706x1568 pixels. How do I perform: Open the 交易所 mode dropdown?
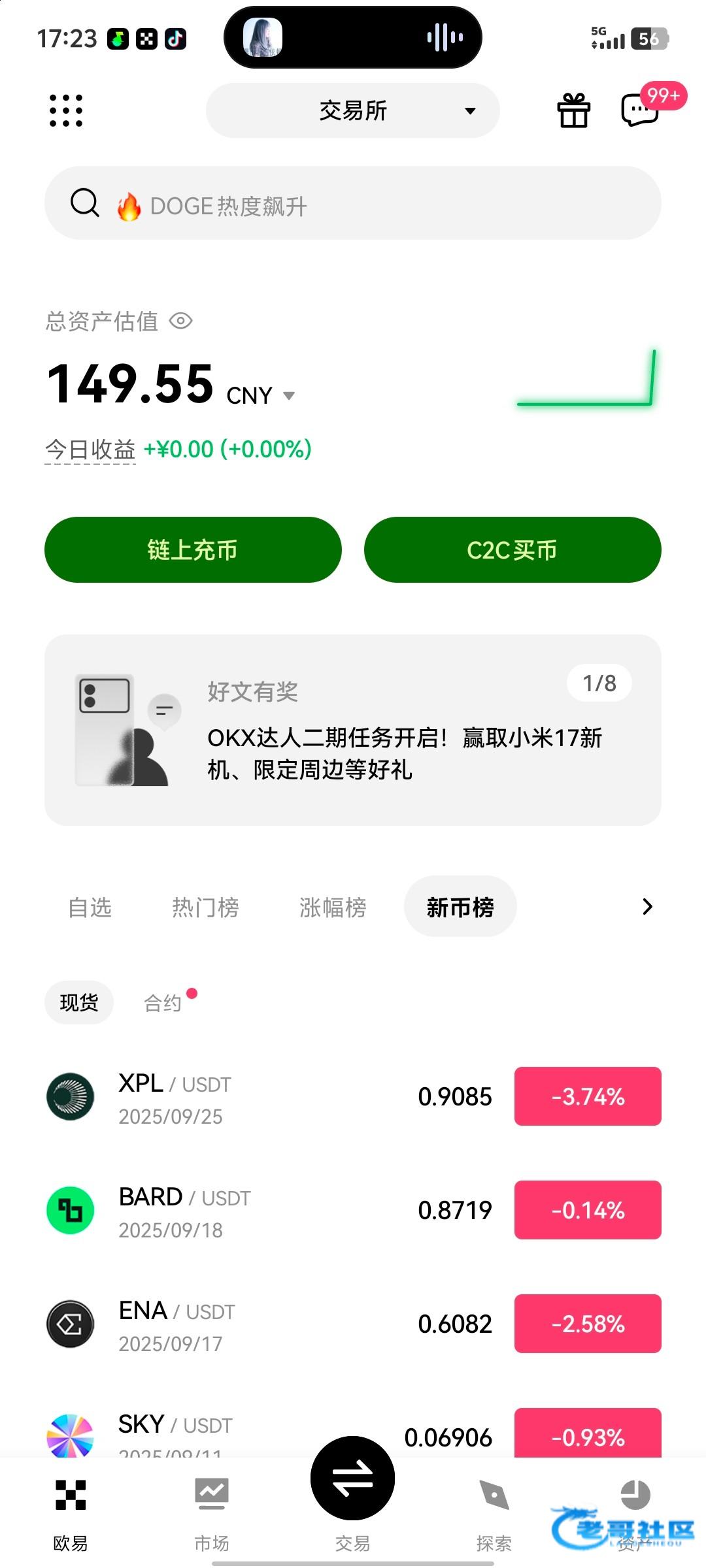click(352, 110)
